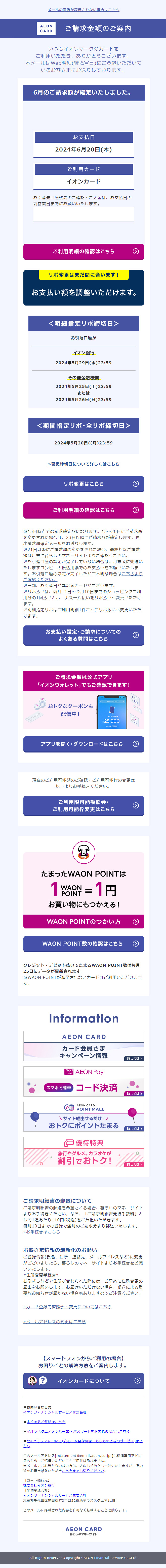Viewport: 166px width, 1568px height.
Task: Open link for when email images don't display
Action: 83,10
